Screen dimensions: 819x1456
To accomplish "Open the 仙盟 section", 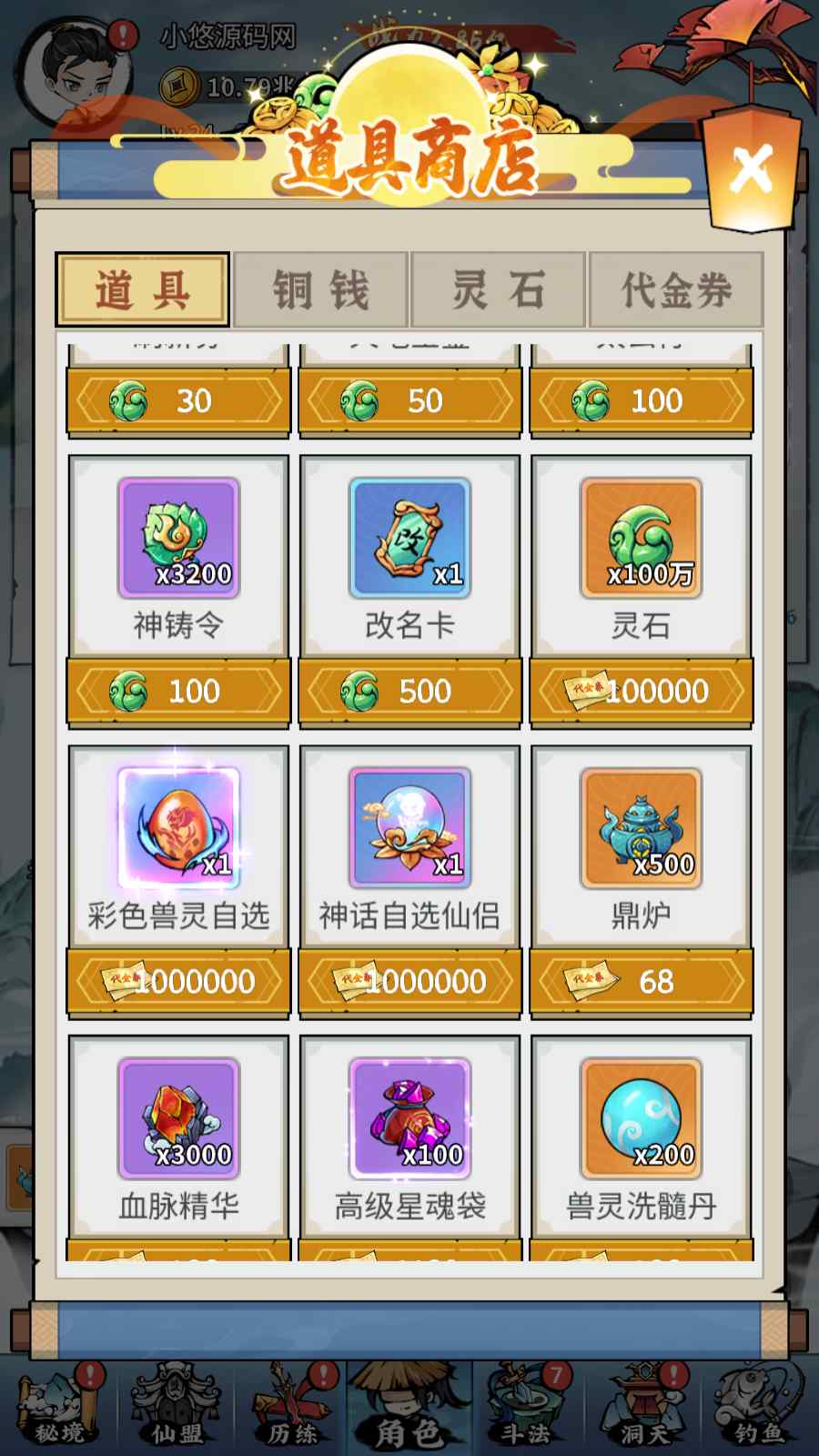I will (x=177, y=1408).
